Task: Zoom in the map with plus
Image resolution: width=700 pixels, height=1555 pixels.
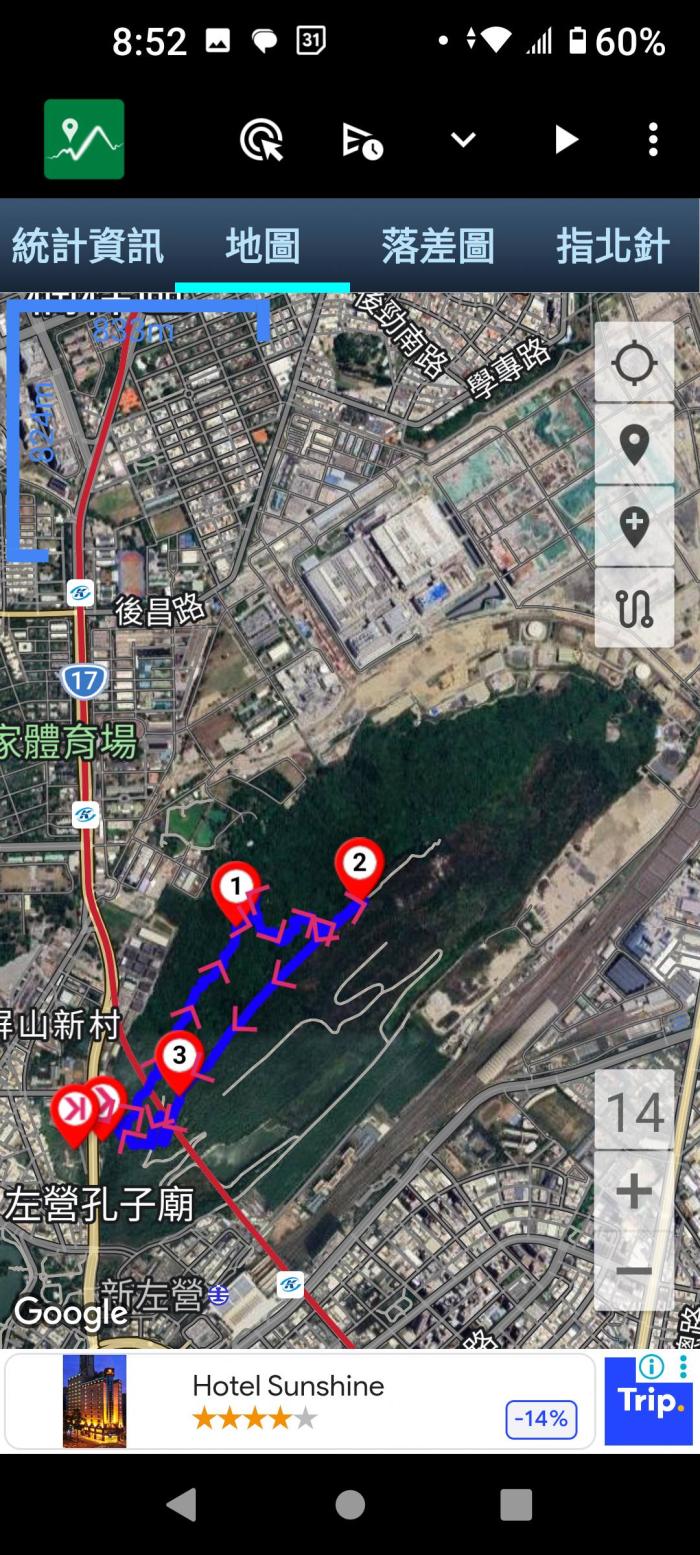Action: [634, 1191]
